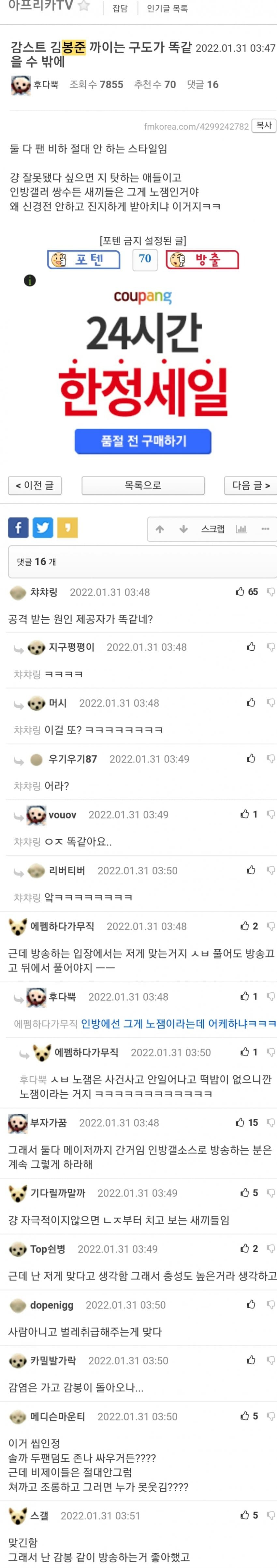Image resolution: width=277 pixels, height=1568 pixels.
Task: Downvote the post with 방출 button
Action: tap(202, 260)
